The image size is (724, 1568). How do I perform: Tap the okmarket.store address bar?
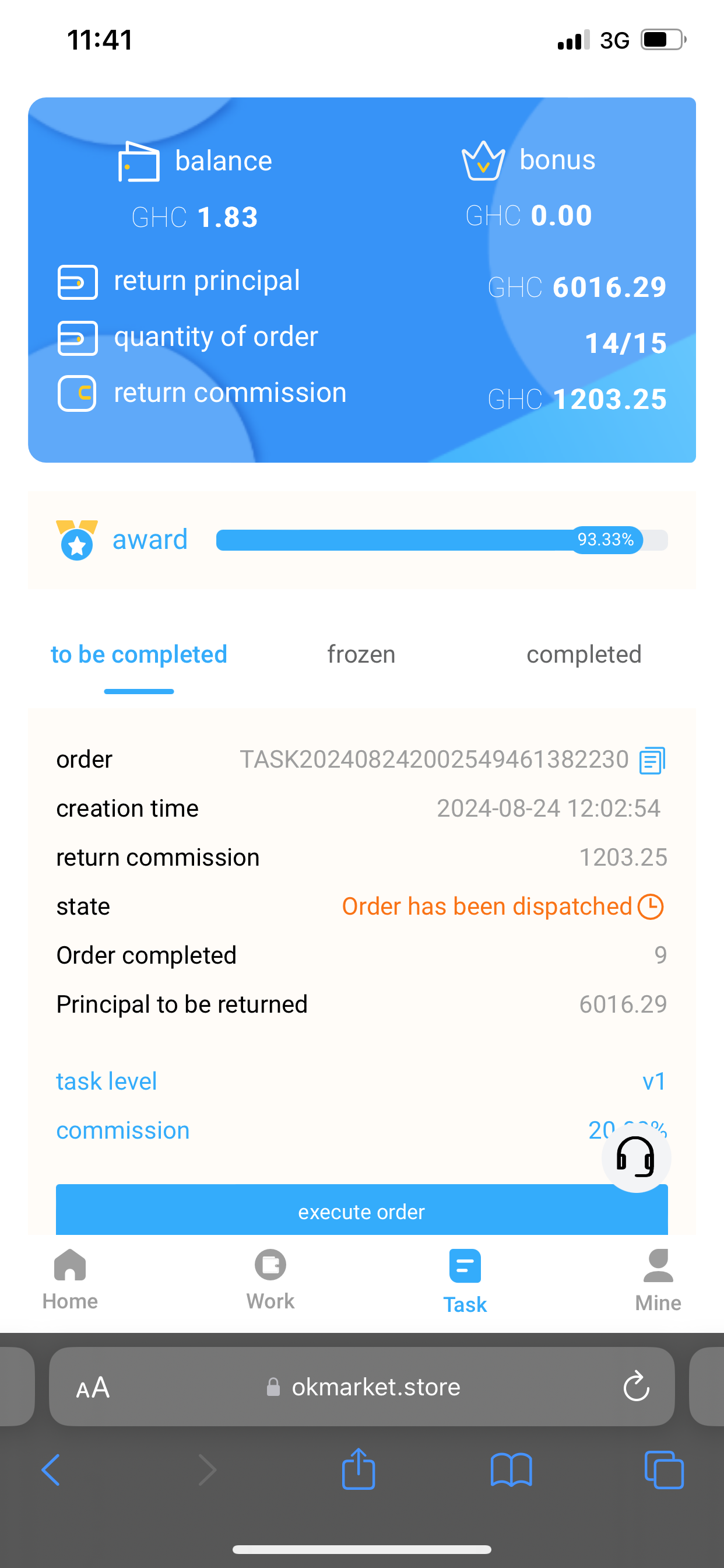362,1387
